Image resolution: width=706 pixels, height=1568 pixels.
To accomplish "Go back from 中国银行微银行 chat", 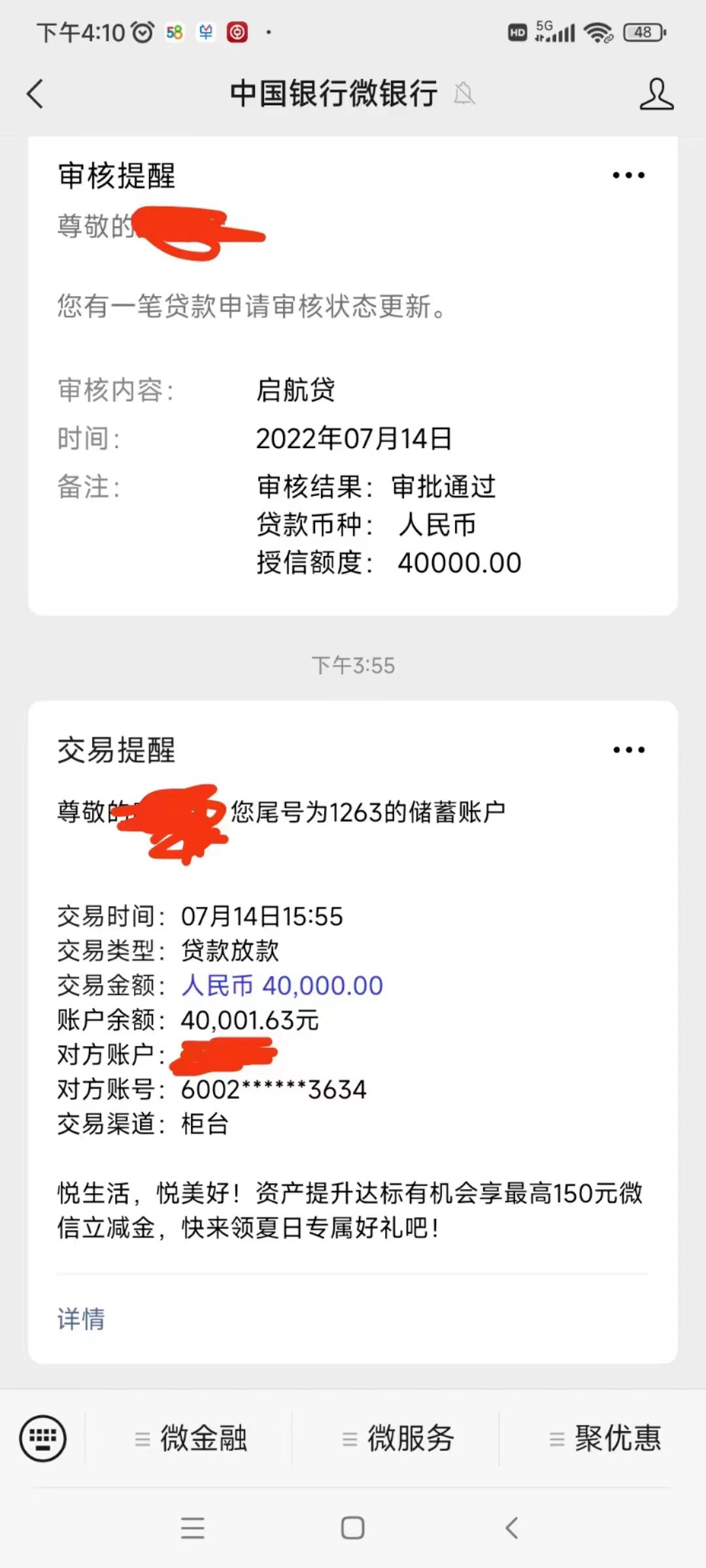I will click(35, 93).
